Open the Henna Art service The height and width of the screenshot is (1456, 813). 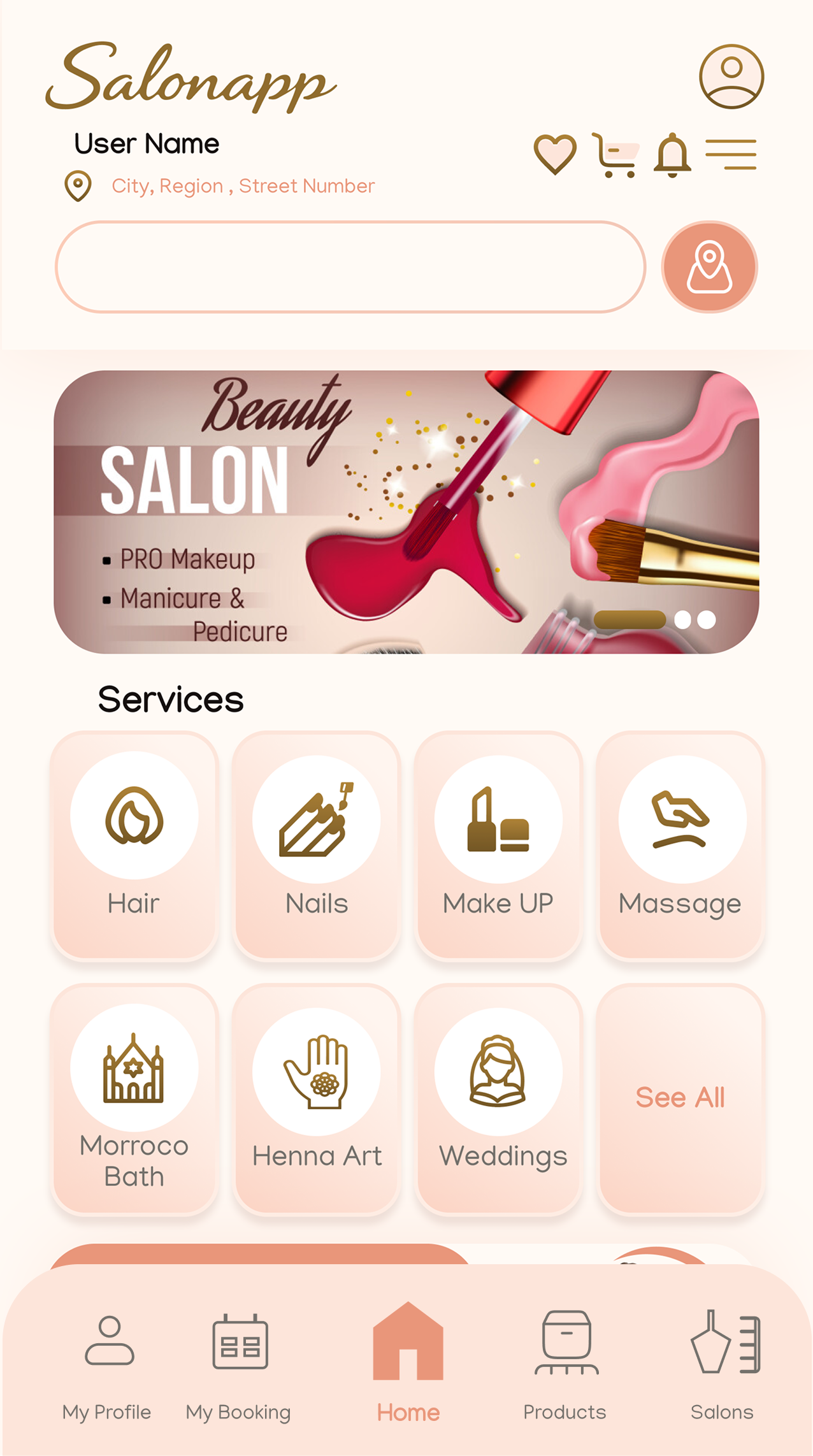[317, 1098]
